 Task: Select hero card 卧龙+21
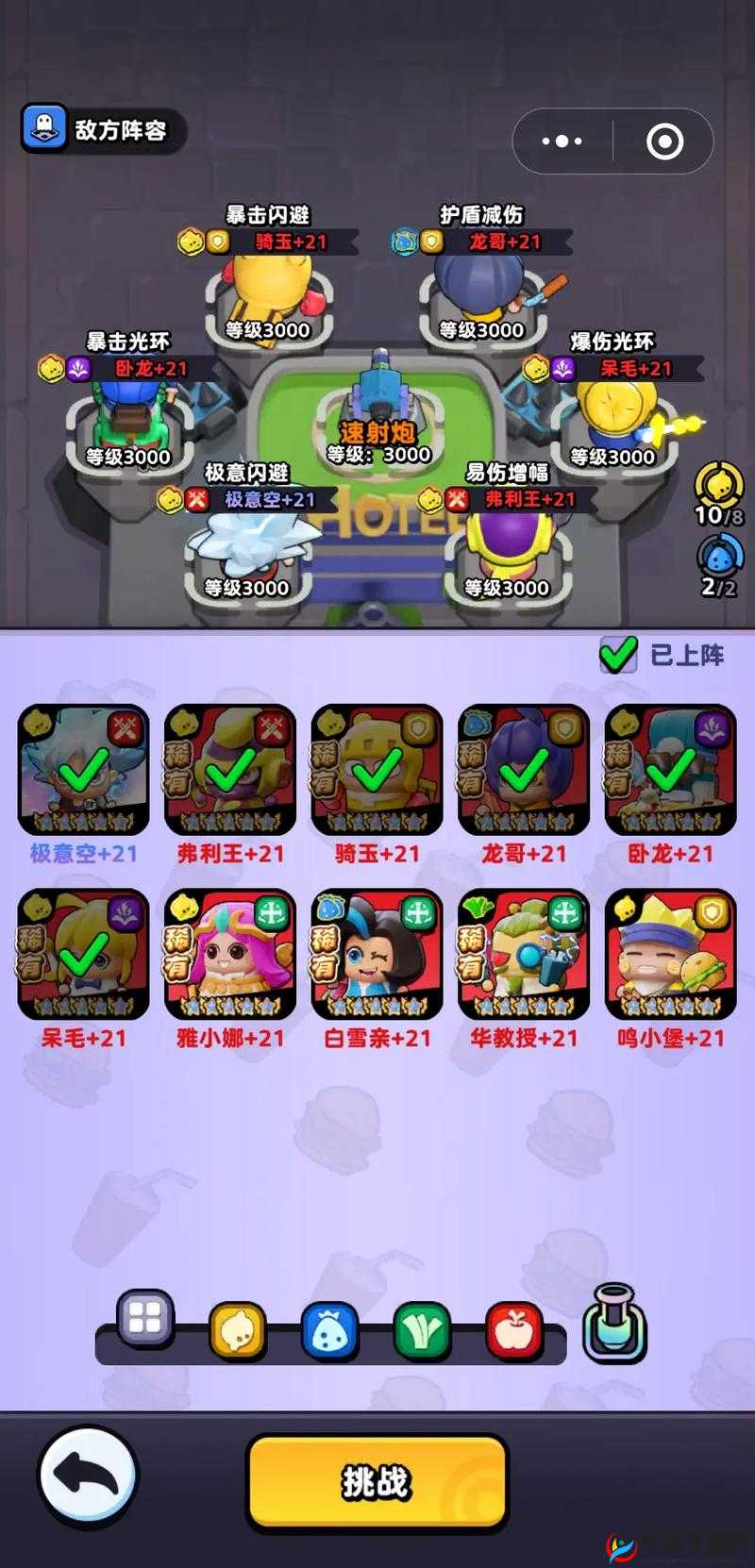point(670,770)
